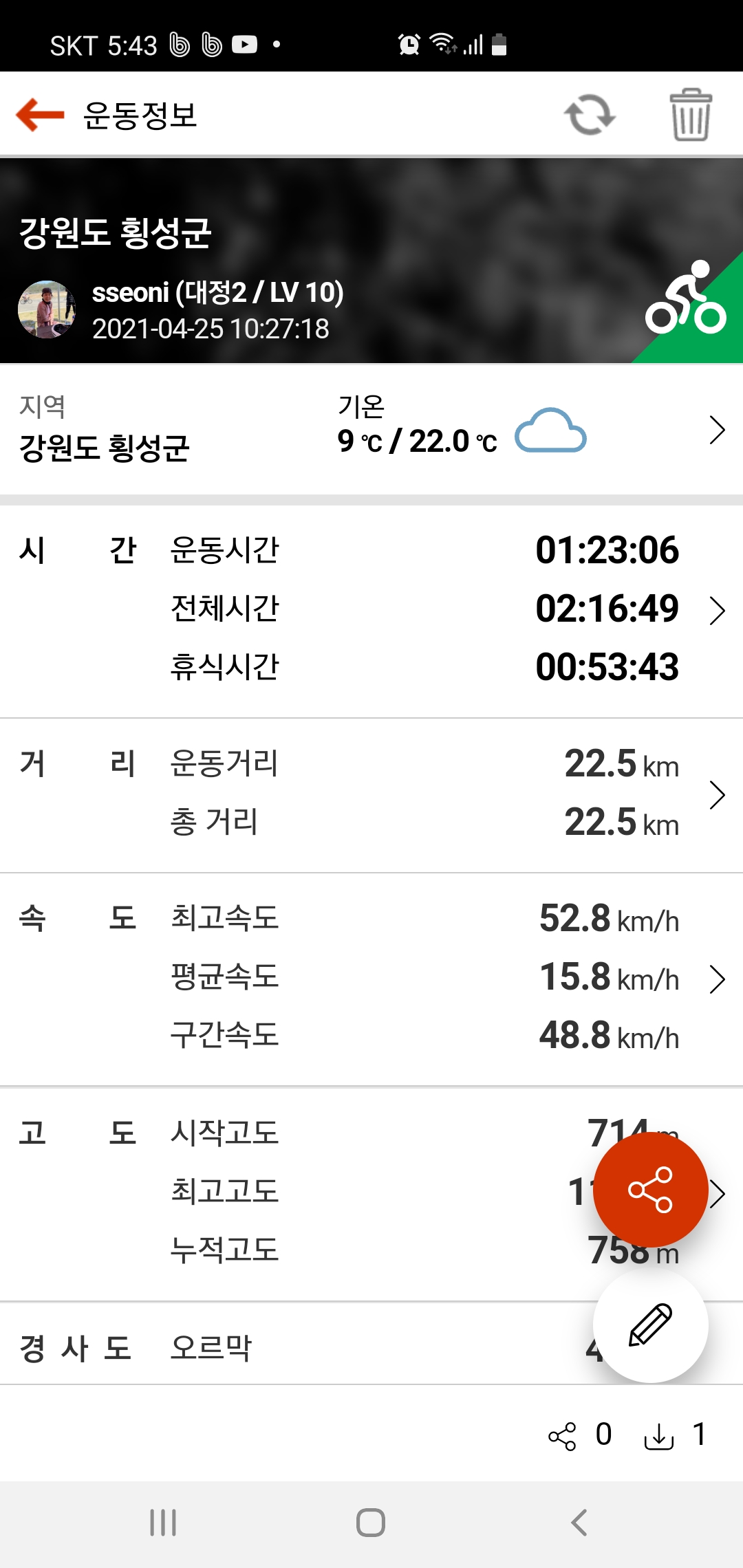Go back using the red arrow
The width and height of the screenshot is (743, 1568).
click(40, 114)
